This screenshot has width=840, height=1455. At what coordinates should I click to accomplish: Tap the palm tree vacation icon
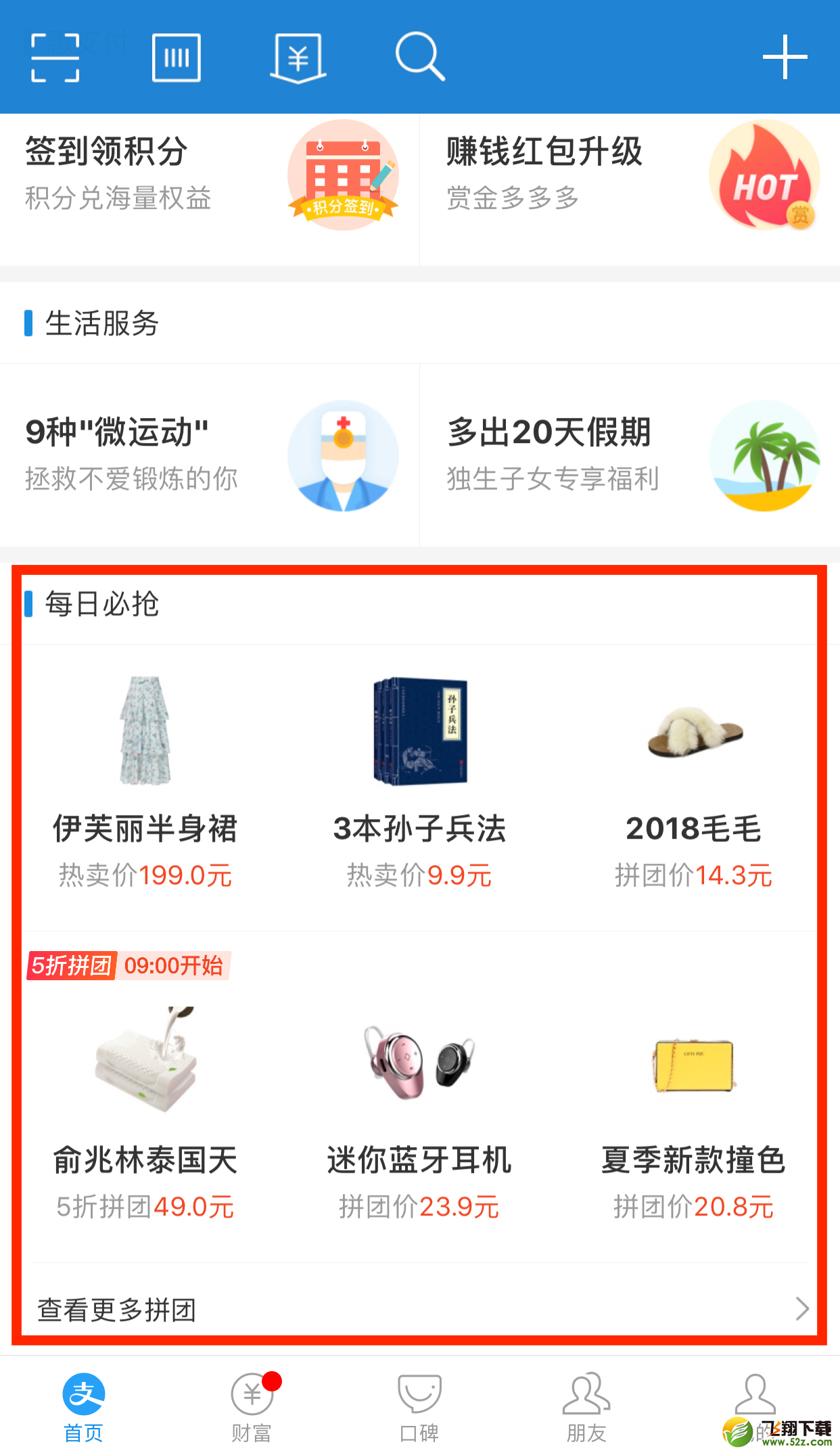pyautogui.click(x=764, y=455)
